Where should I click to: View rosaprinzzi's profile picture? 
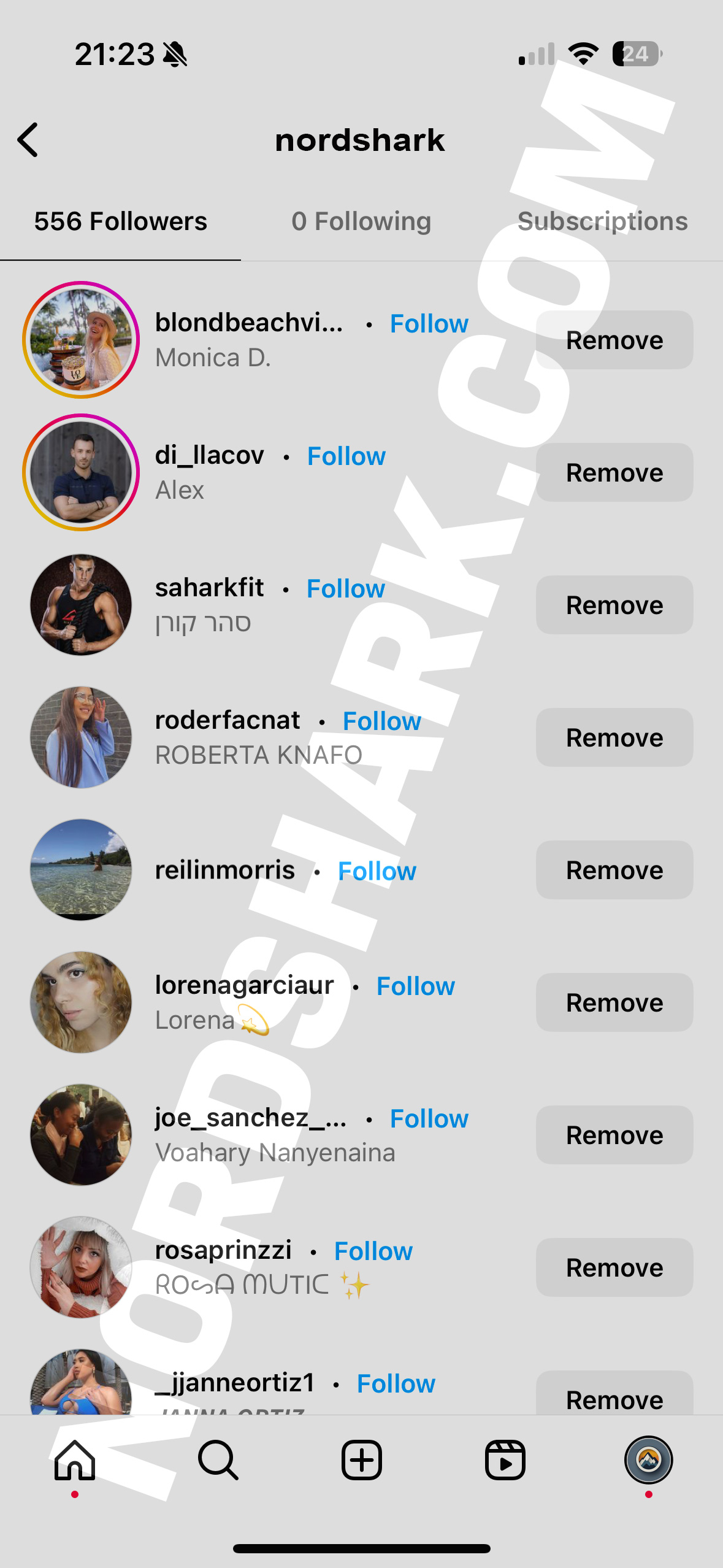coord(81,1267)
